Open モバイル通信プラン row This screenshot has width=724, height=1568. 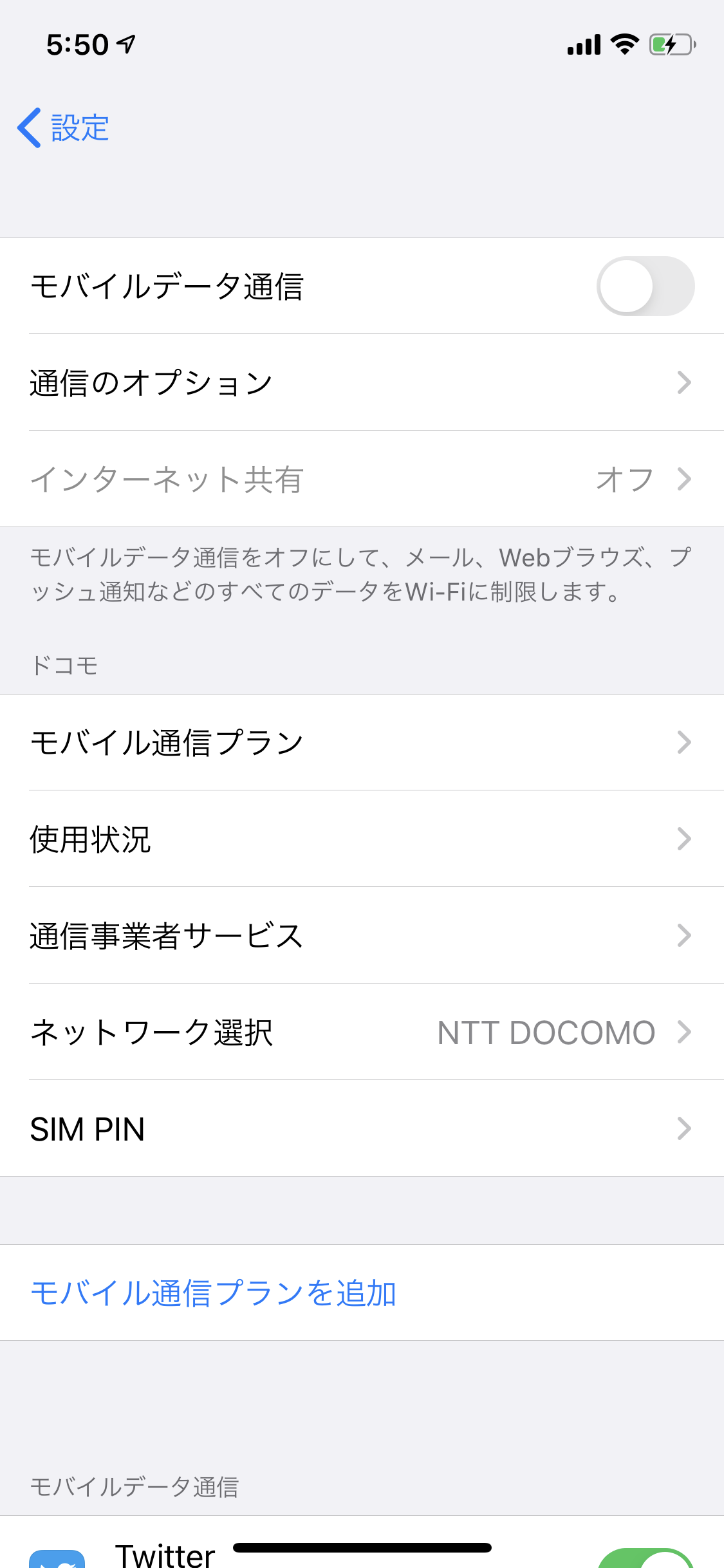click(360, 742)
